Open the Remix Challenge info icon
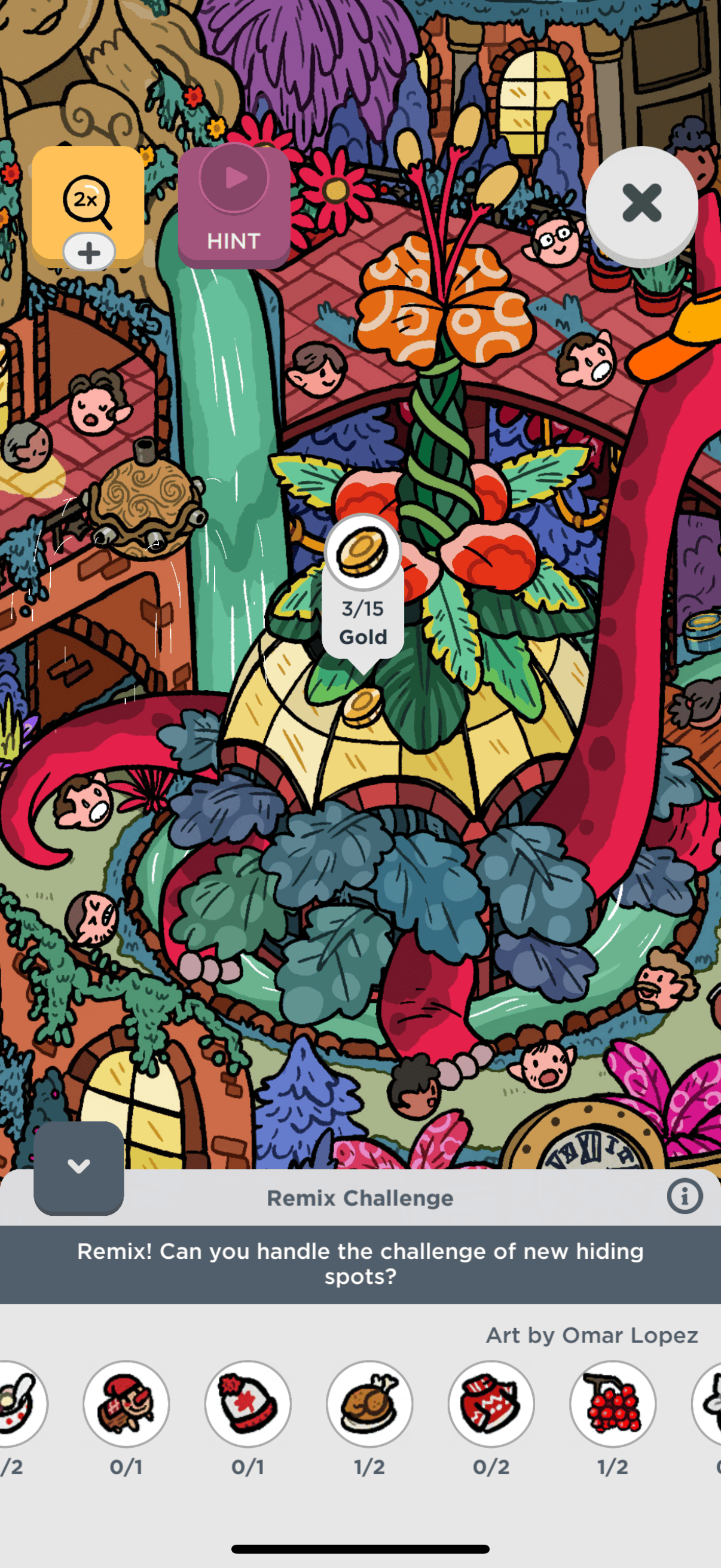 [x=684, y=1197]
